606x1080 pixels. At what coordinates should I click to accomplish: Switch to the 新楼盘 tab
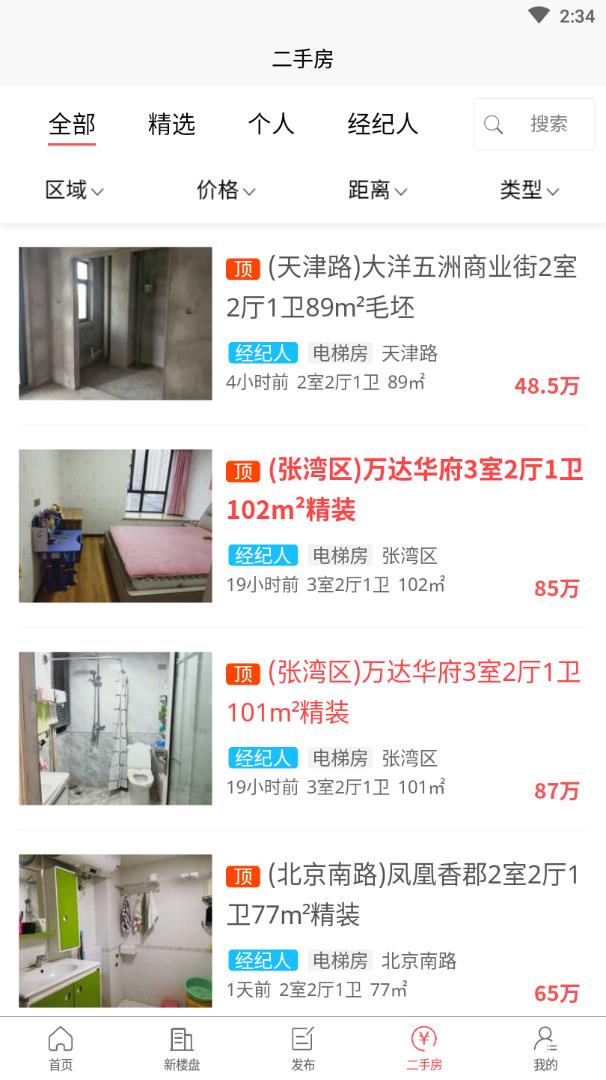[x=182, y=1048]
